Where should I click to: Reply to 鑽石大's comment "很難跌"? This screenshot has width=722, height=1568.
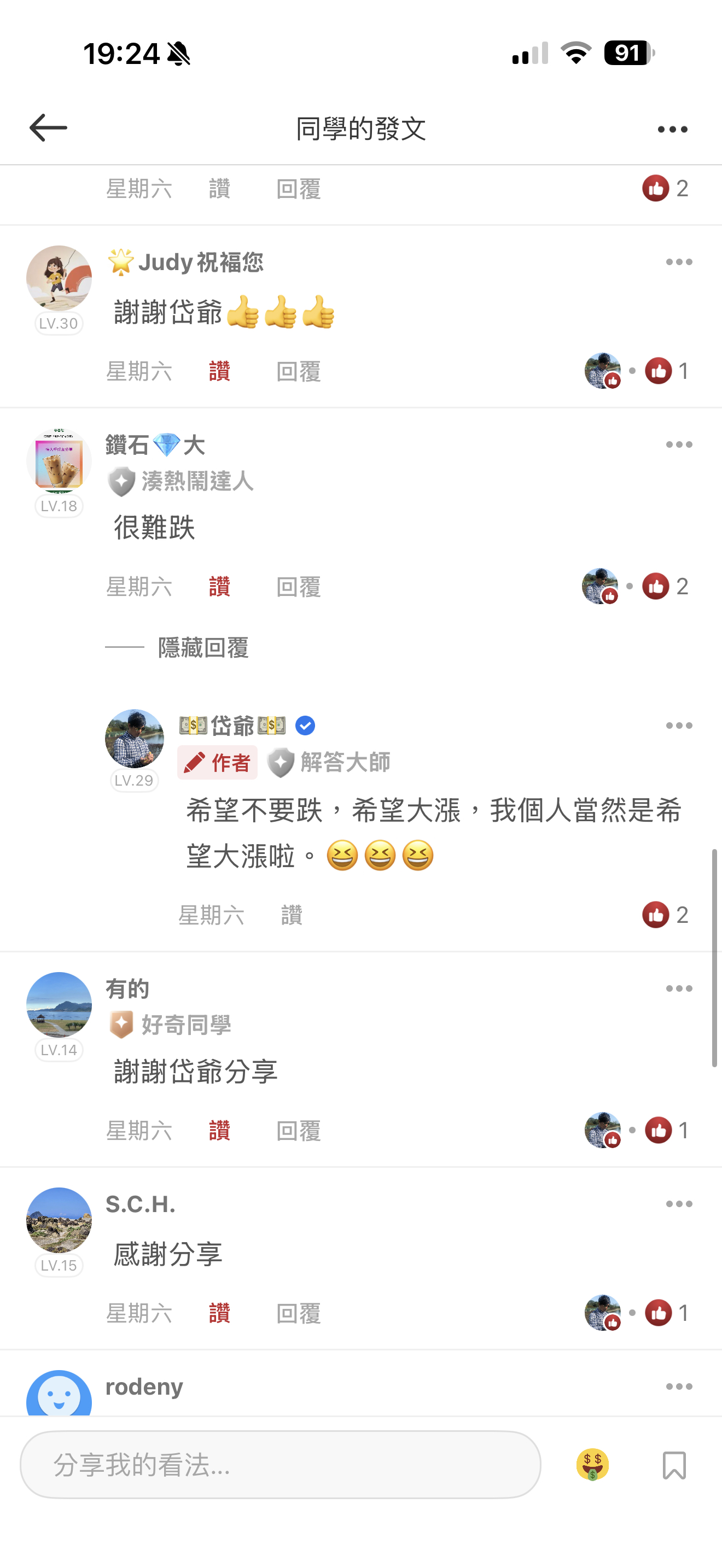[x=298, y=587]
